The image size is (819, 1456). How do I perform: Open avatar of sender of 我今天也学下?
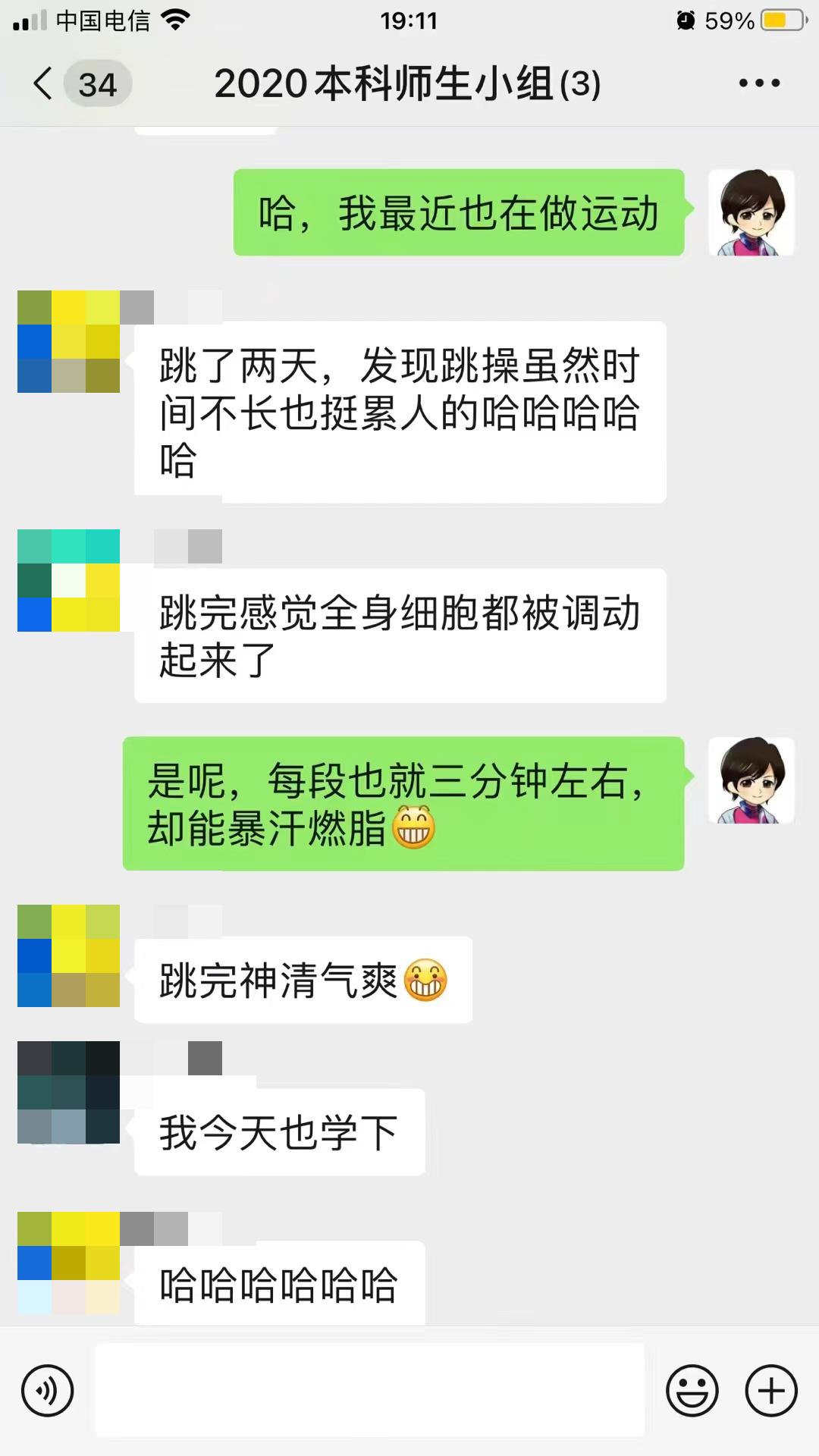click(68, 1092)
